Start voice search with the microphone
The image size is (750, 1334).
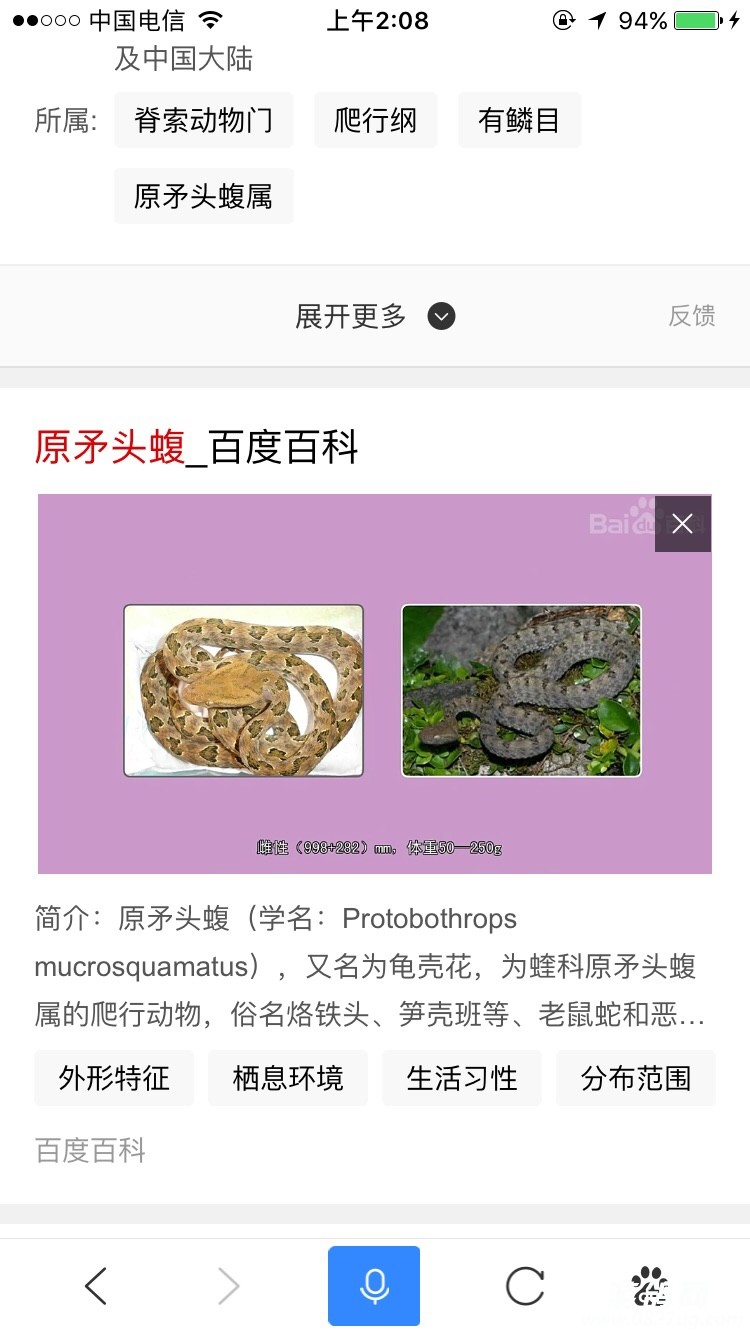(374, 1286)
